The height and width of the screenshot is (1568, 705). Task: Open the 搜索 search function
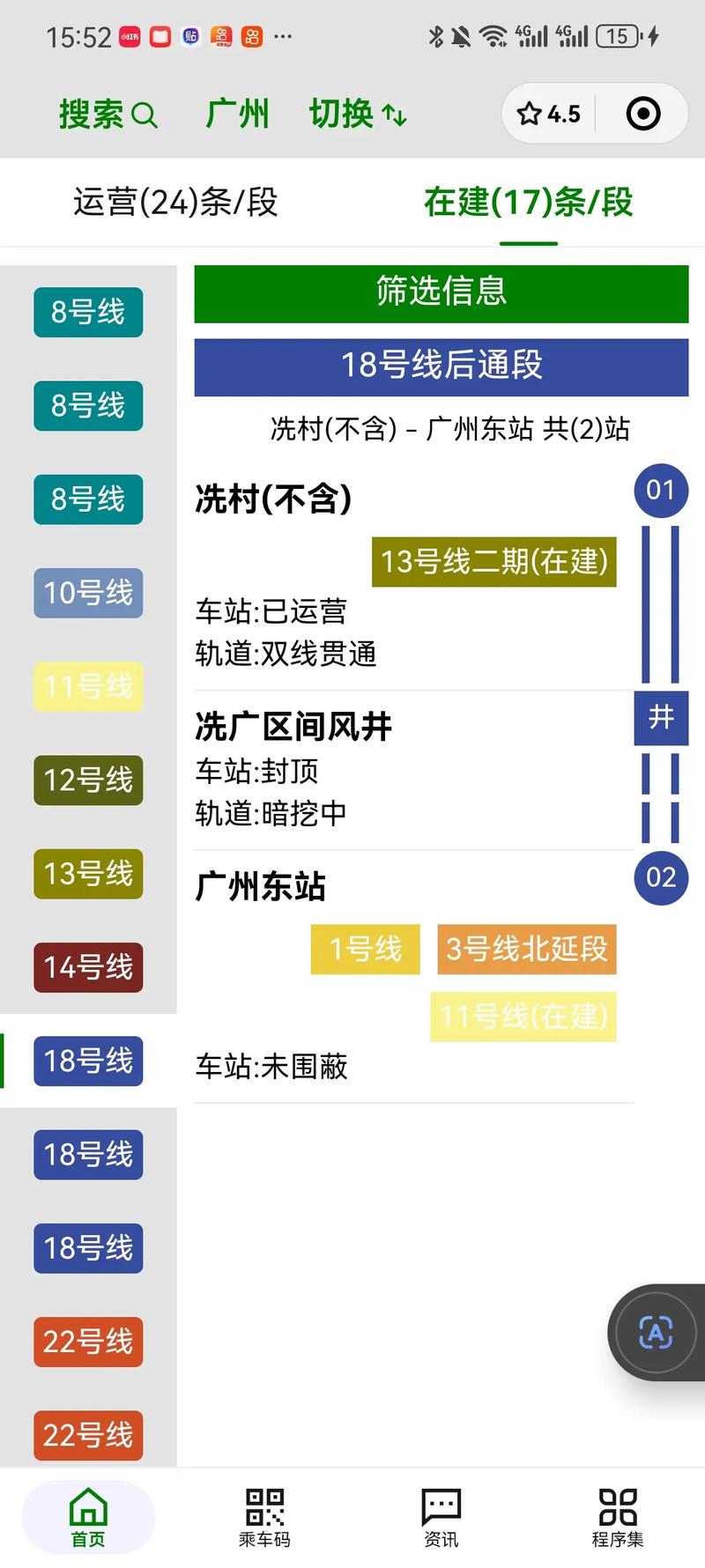[109, 114]
